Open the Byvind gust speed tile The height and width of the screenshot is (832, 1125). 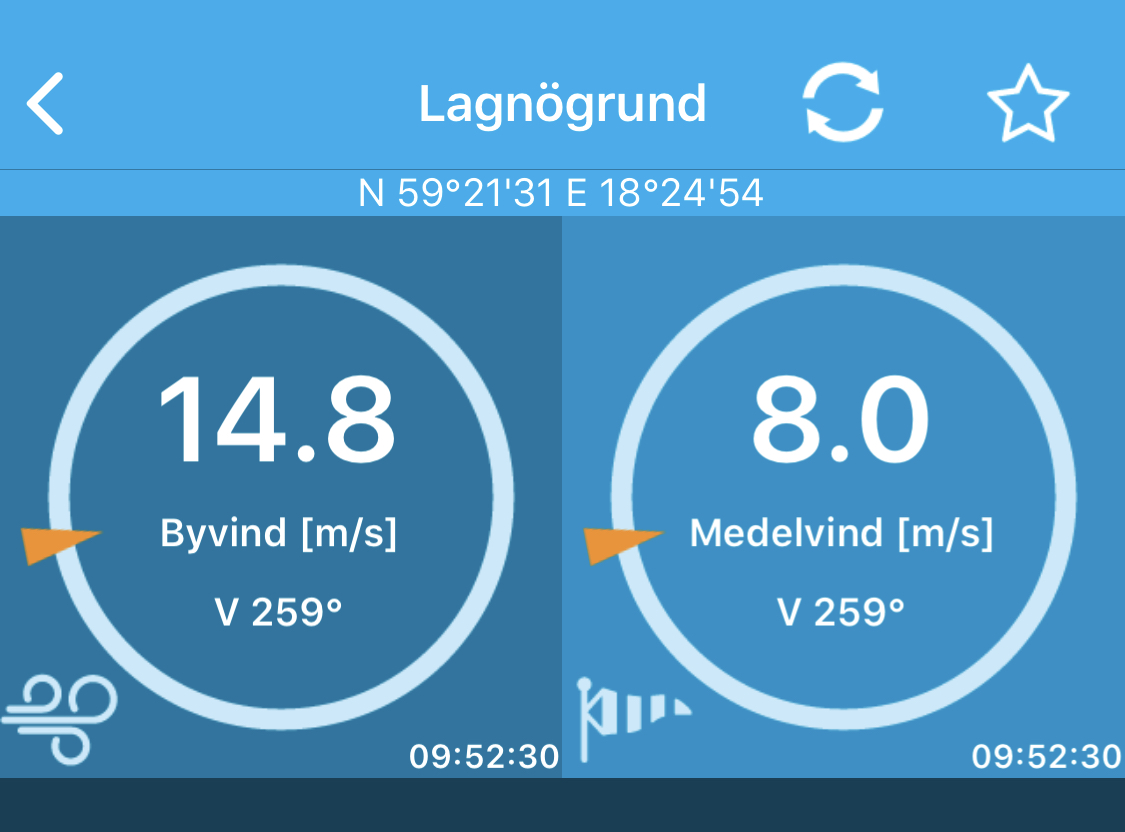280,497
